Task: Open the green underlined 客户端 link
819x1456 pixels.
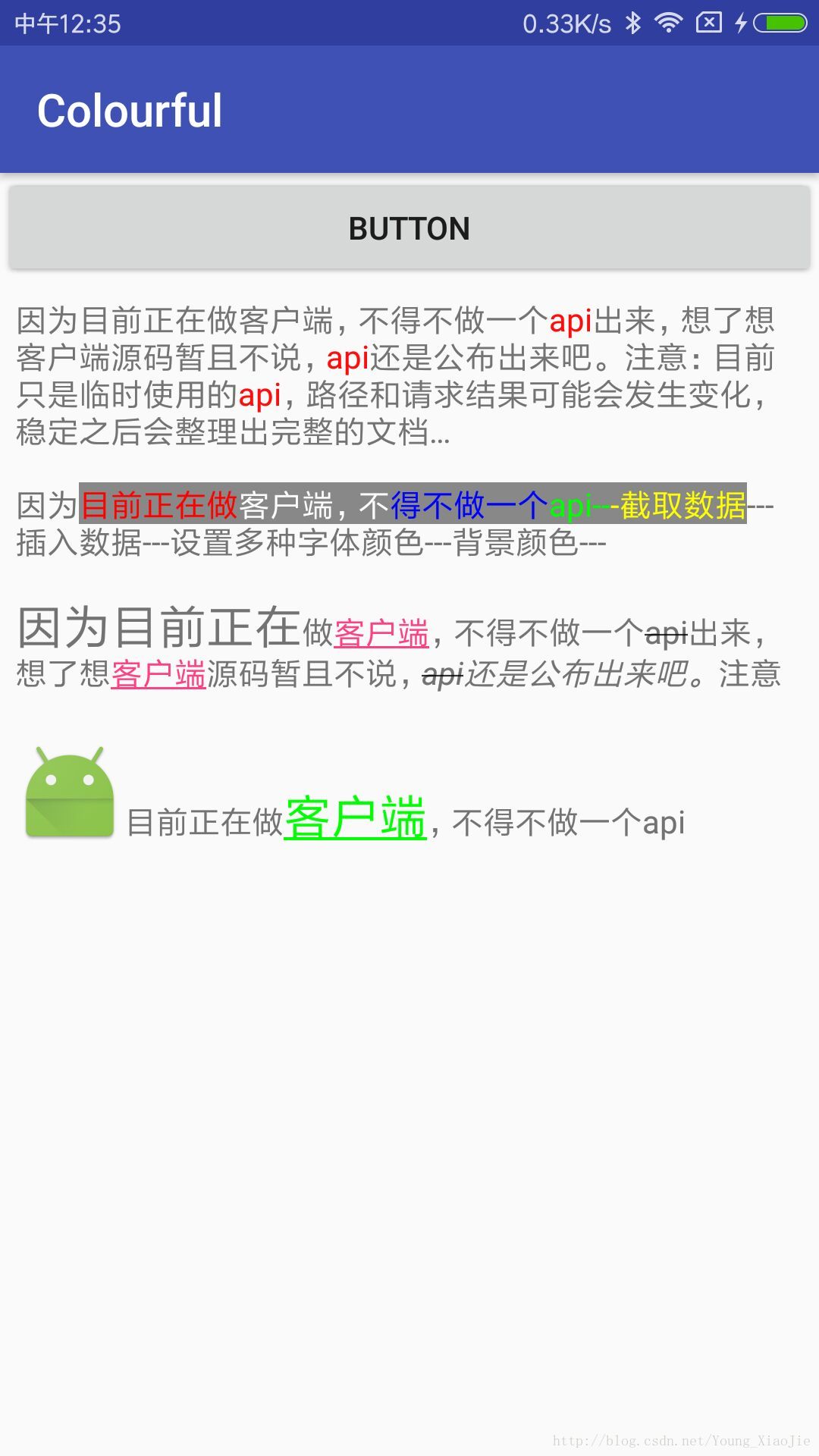Action: coord(355,819)
